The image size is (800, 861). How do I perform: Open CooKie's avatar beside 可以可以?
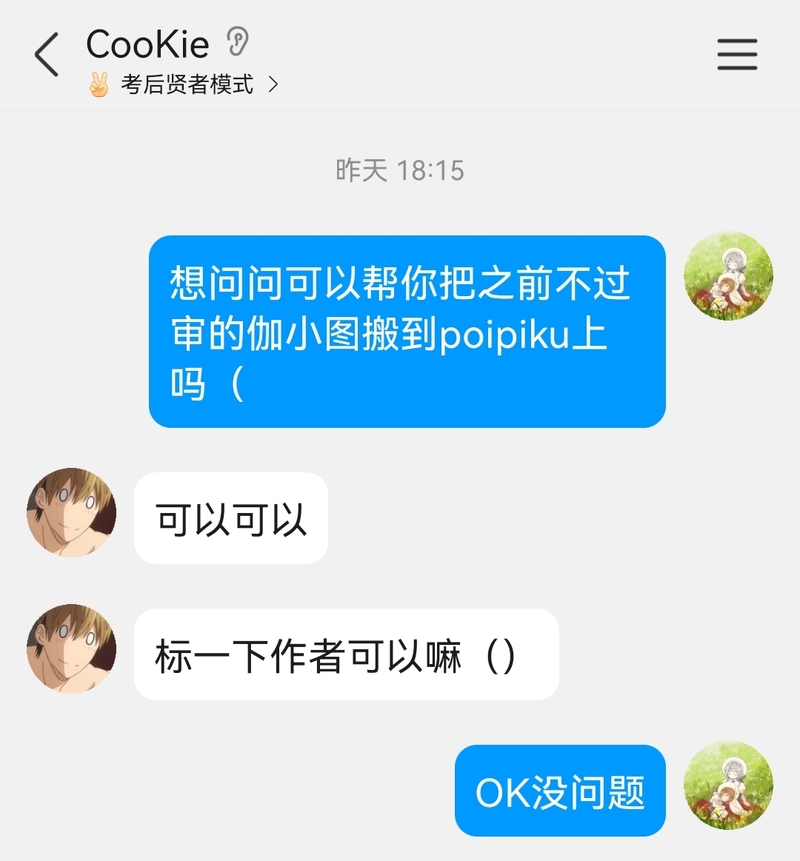click(x=71, y=513)
